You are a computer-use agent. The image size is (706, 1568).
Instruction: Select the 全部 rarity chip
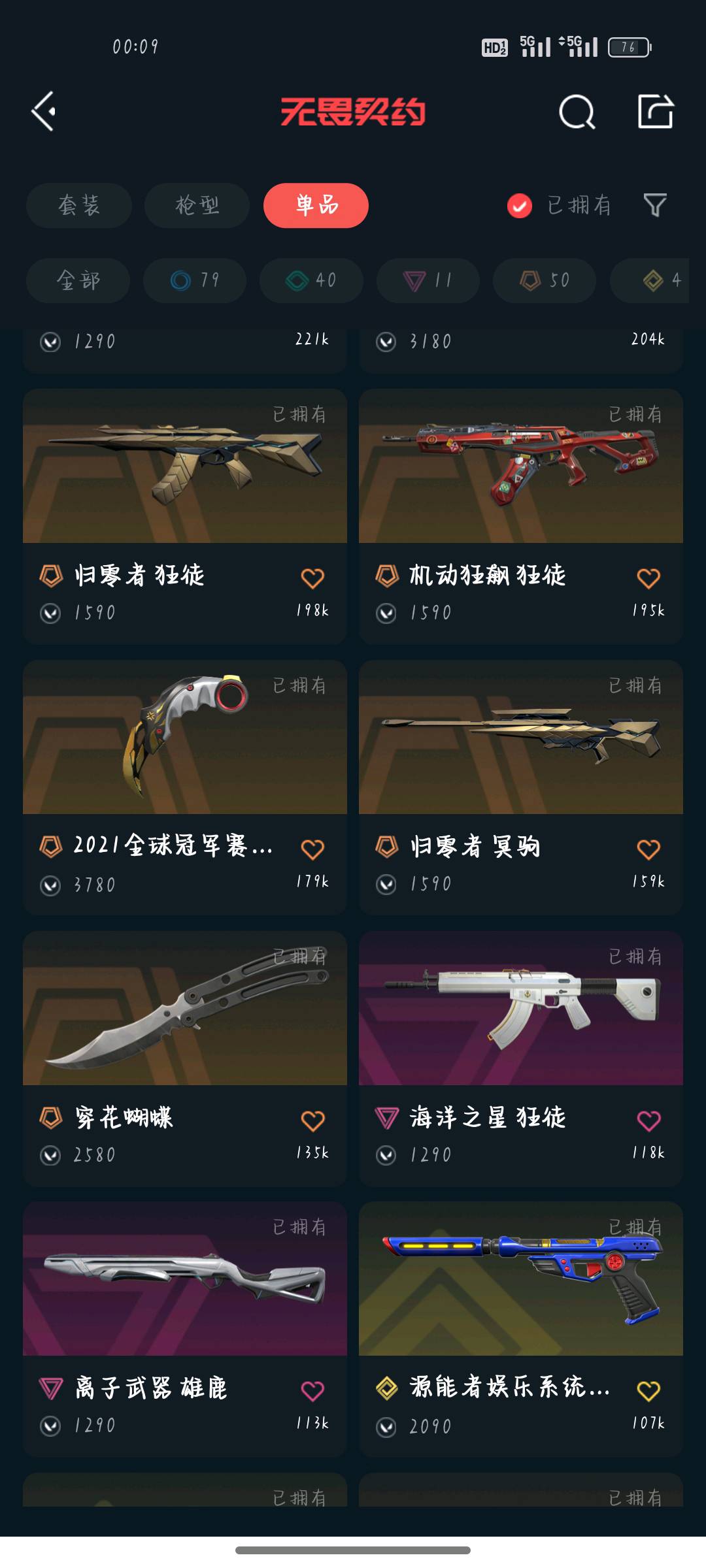(78, 280)
